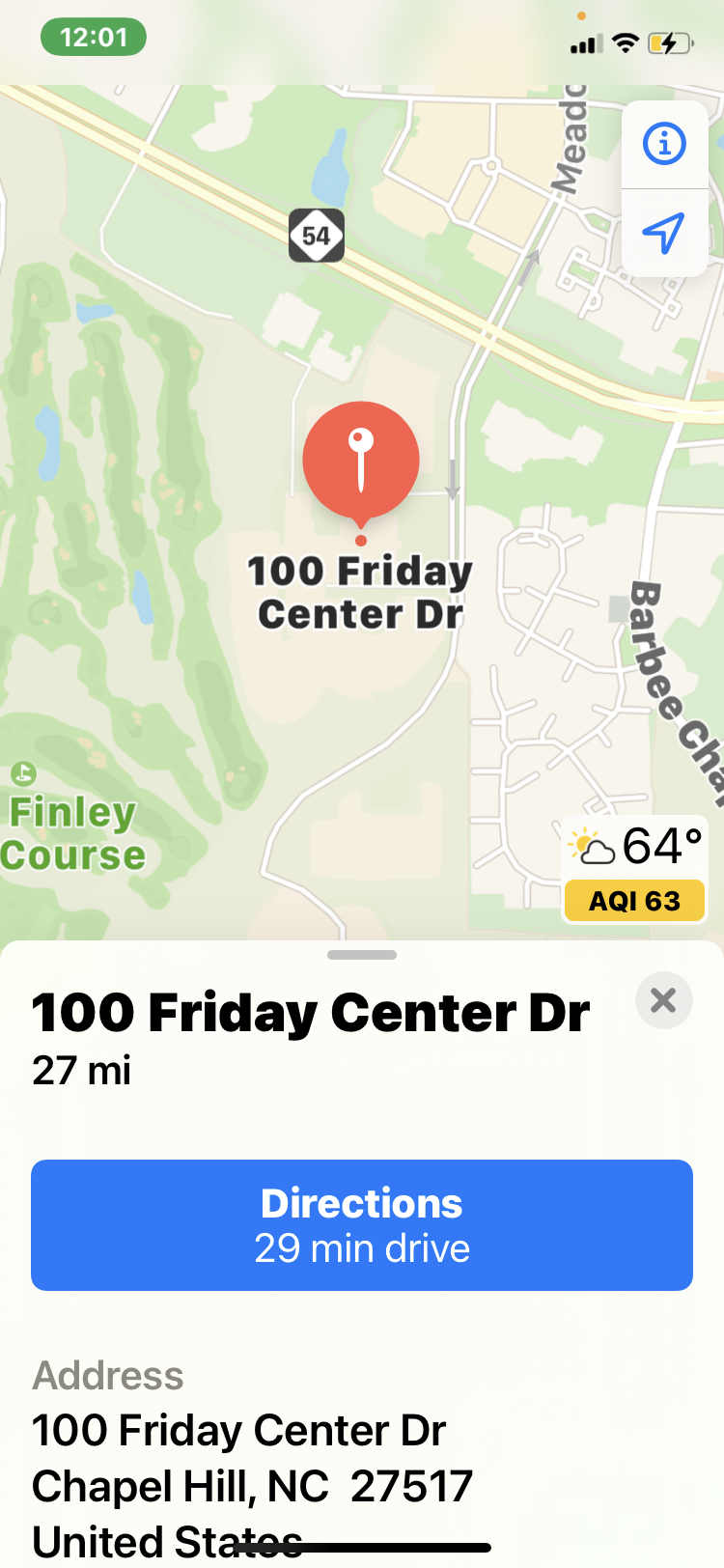Expand the place card using the grabber handle
Viewport: 724px width, 1568px height.
tap(362, 955)
